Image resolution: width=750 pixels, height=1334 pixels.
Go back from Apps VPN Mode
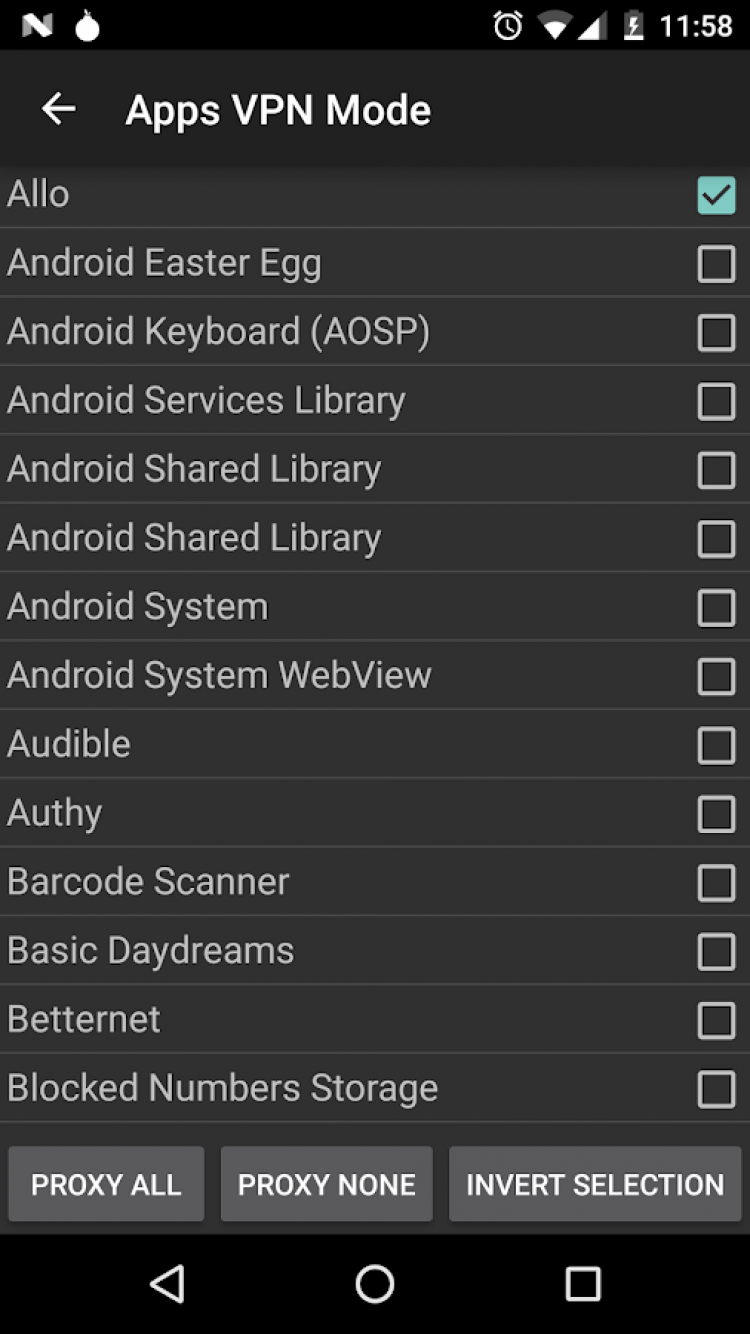(x=58, y=109)
